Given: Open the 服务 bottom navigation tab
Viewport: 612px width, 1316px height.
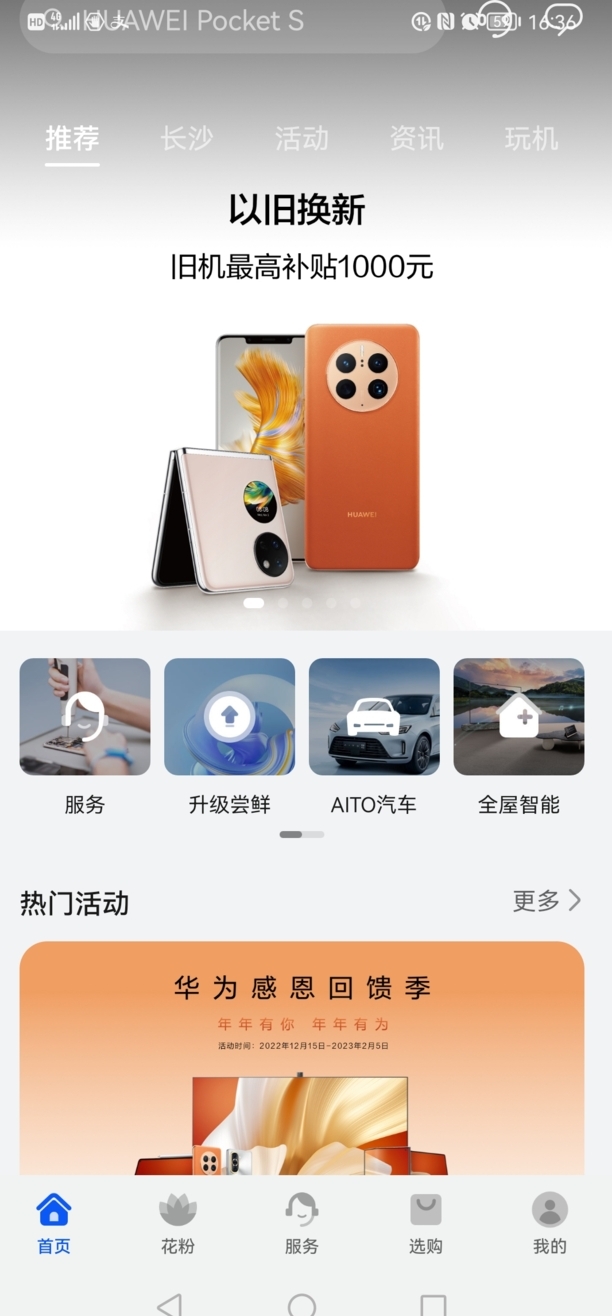Looking at the screenshot, I should (x=302, y=1224).
